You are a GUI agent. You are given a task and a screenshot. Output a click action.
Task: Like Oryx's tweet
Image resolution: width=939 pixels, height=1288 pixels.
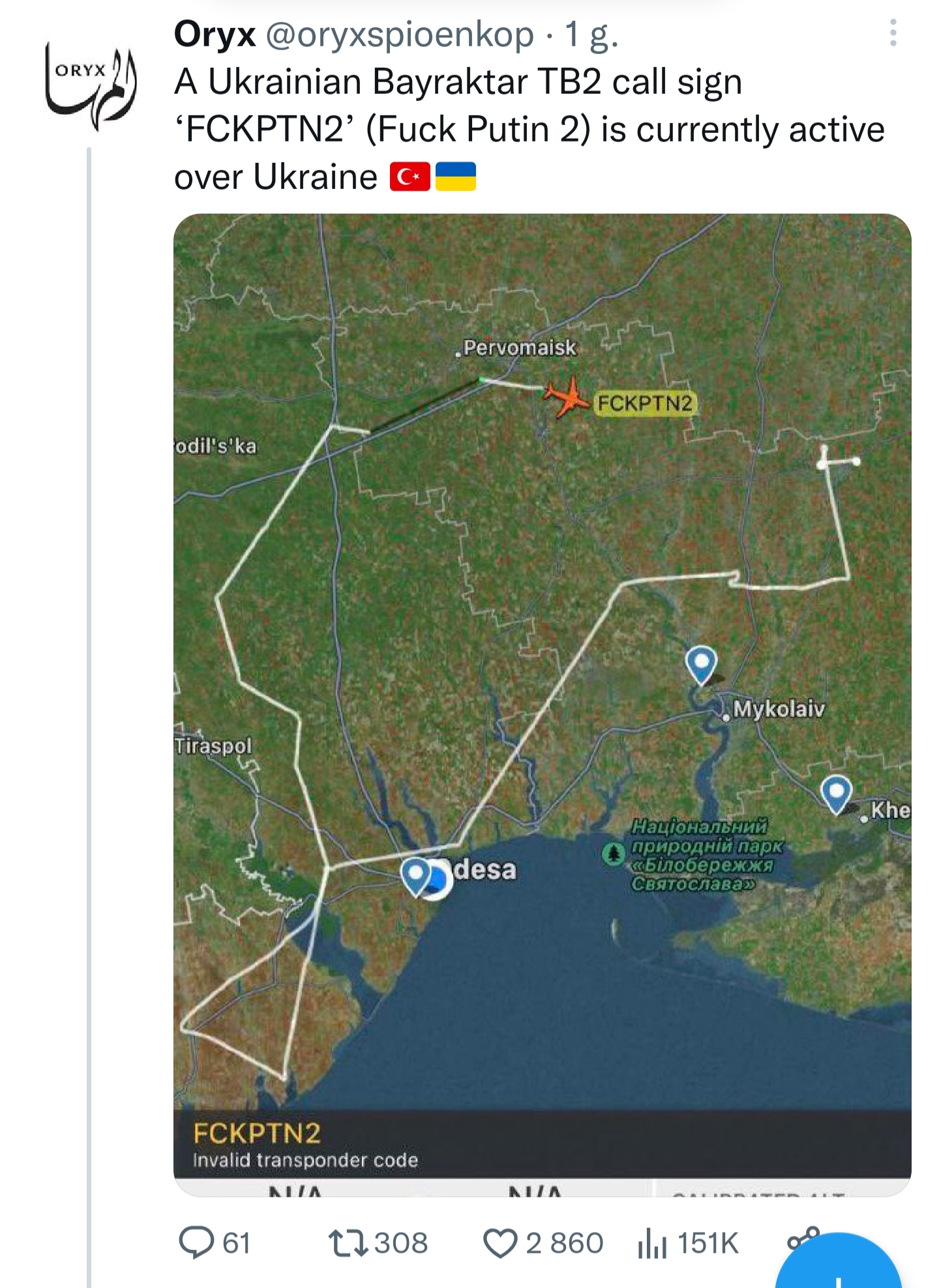tap(500, 1242)
